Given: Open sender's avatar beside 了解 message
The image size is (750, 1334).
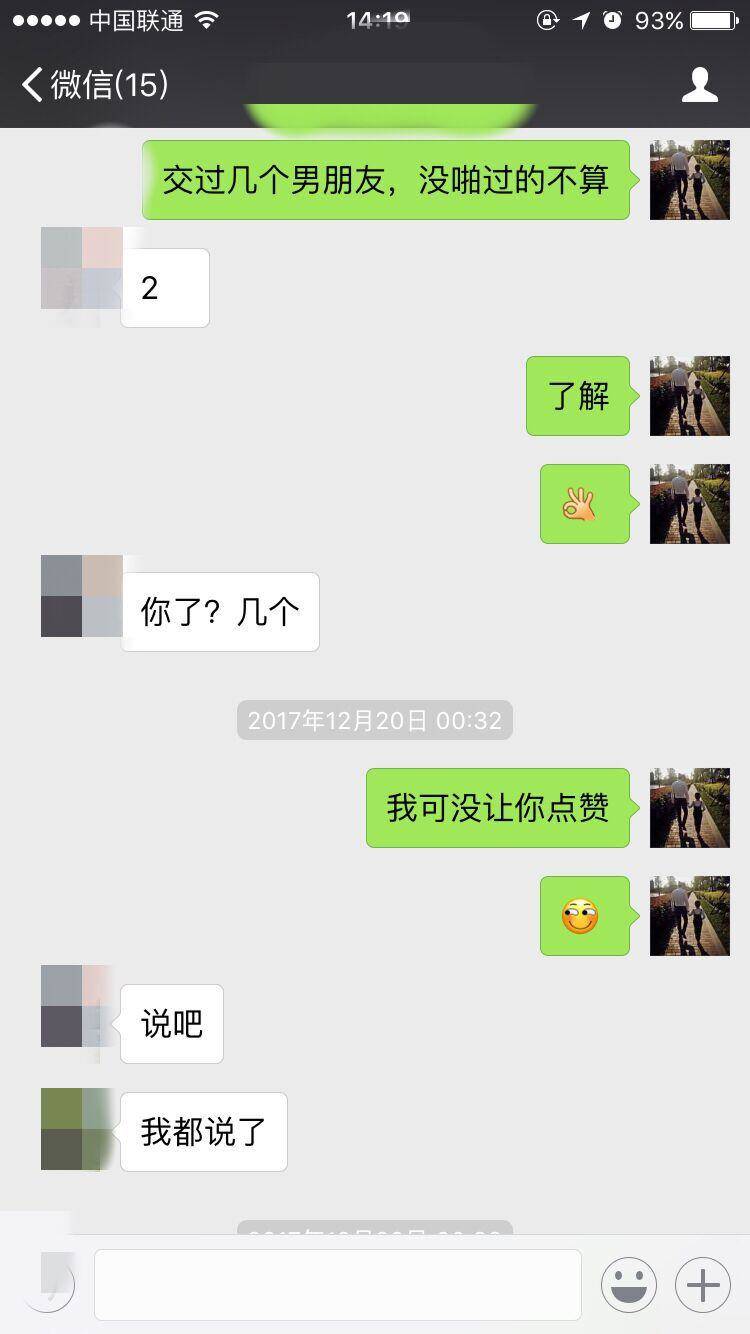Looking at the screenshot, I should tap(689, 396).
